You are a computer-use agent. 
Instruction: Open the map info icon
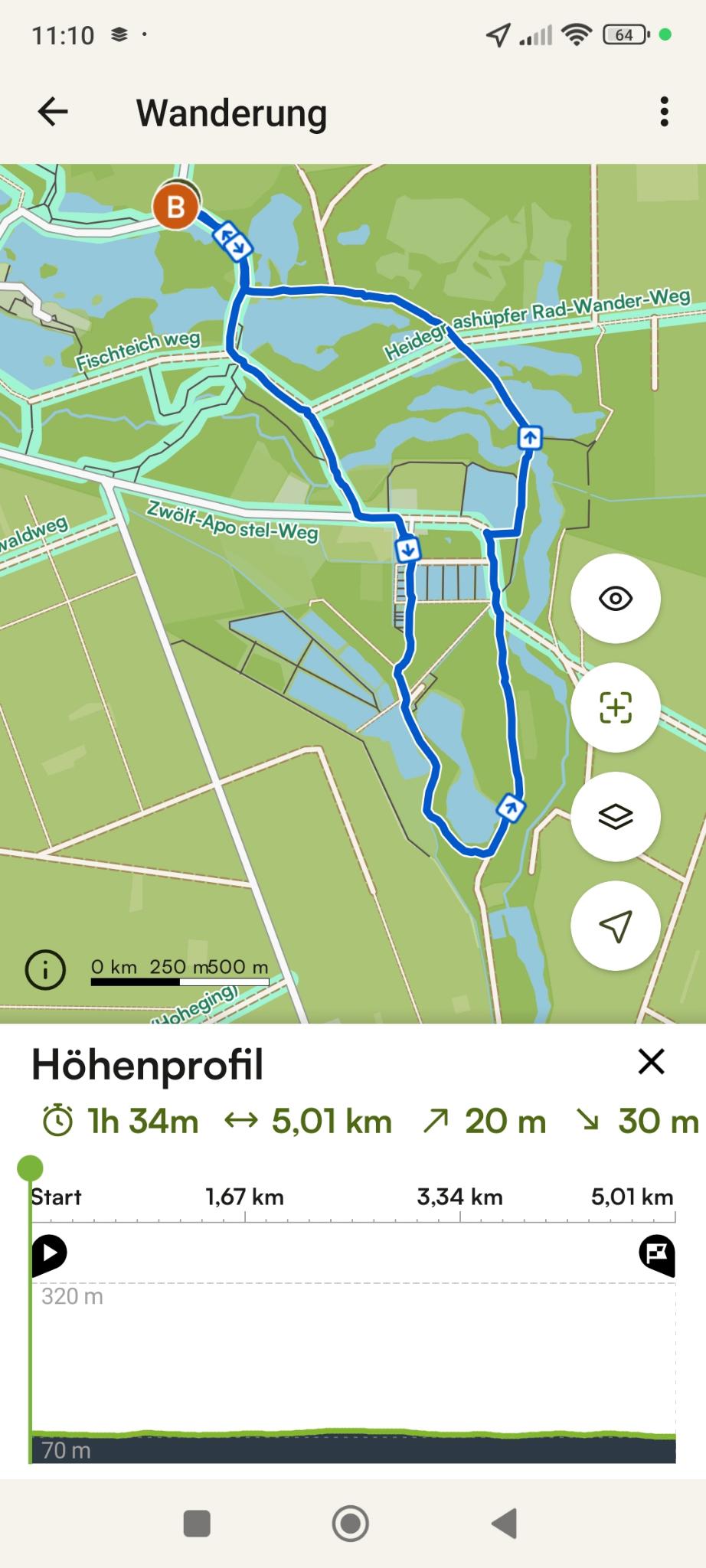tap(44, 971)
